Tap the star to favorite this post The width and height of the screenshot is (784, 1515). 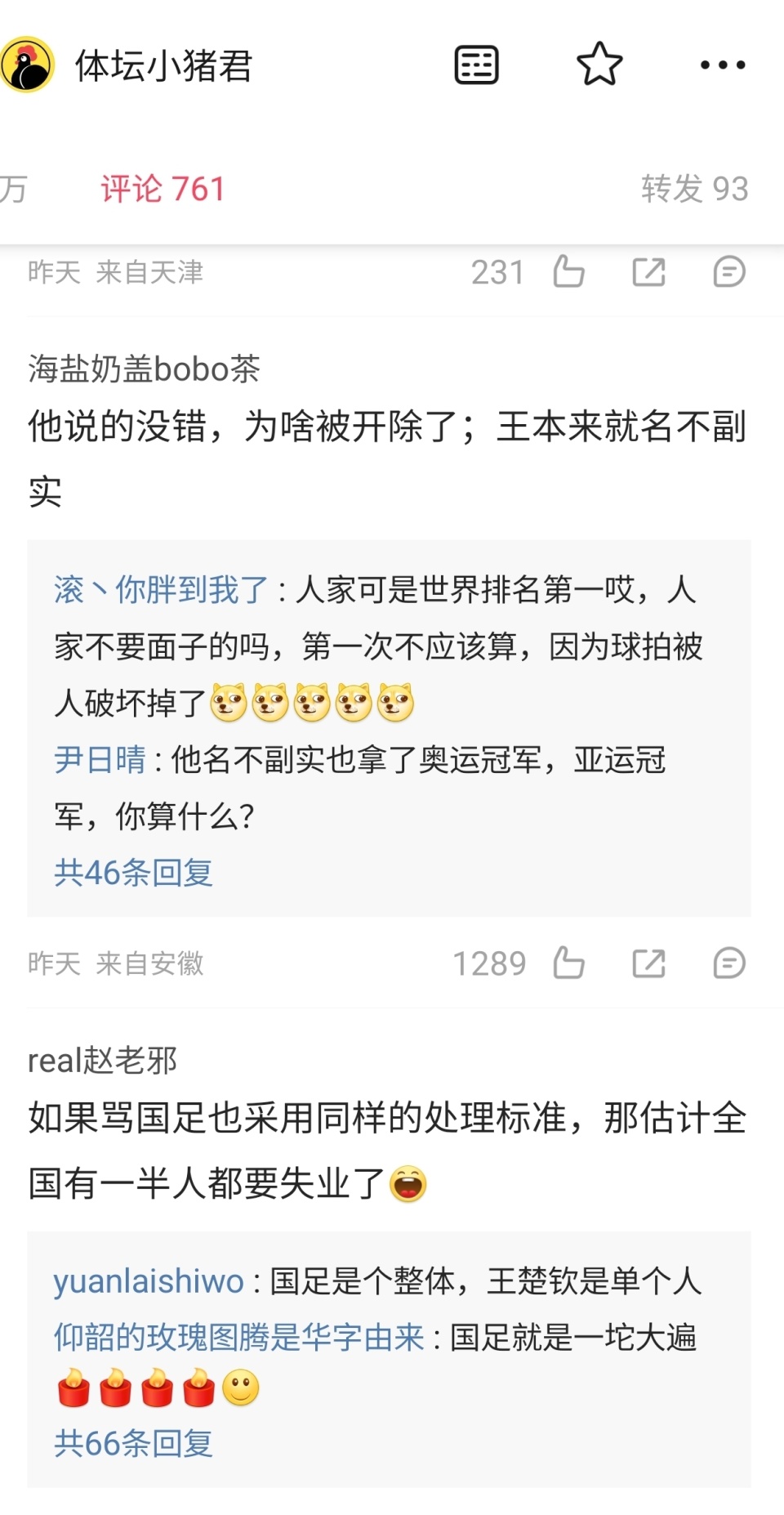point(600,64)
